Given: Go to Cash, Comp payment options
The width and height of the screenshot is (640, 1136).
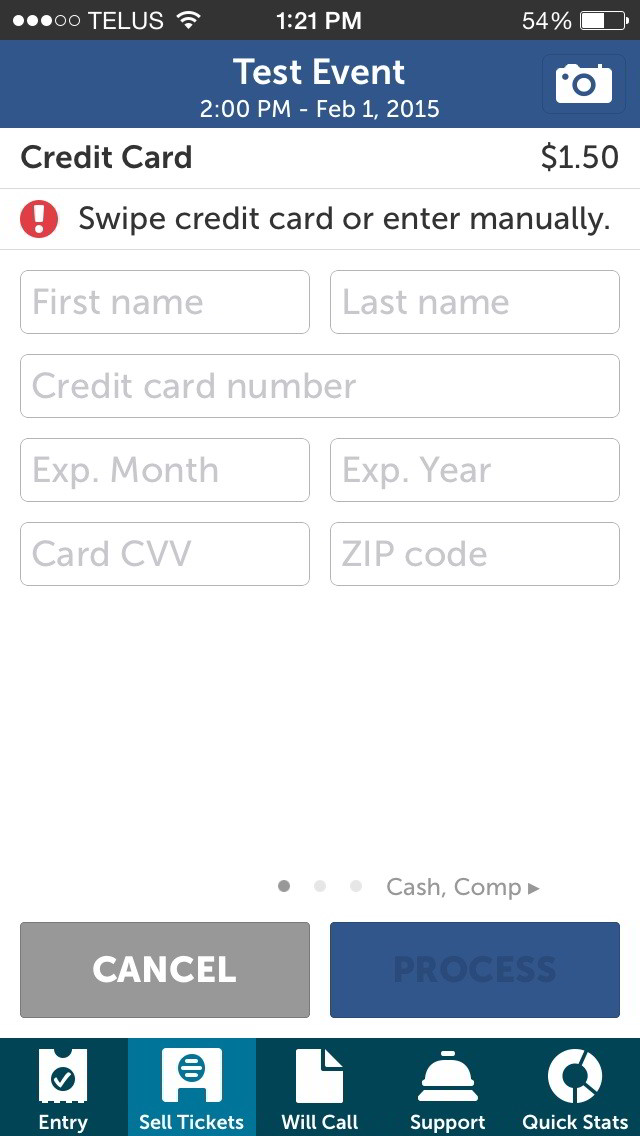Looking at the screenshot, I should (463, 887).
